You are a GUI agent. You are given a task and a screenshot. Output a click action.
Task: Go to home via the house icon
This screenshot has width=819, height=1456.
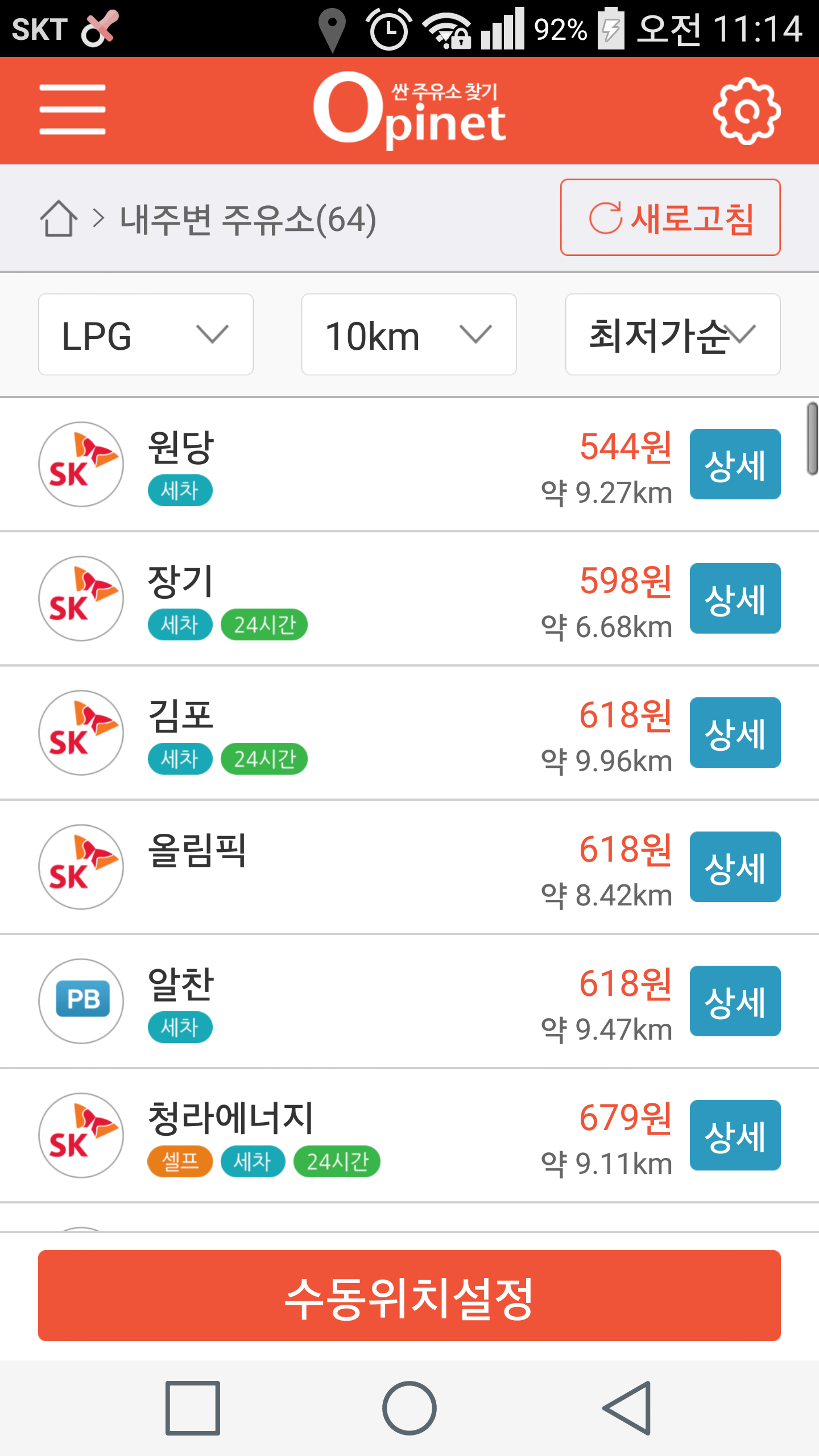click(59, 218)
